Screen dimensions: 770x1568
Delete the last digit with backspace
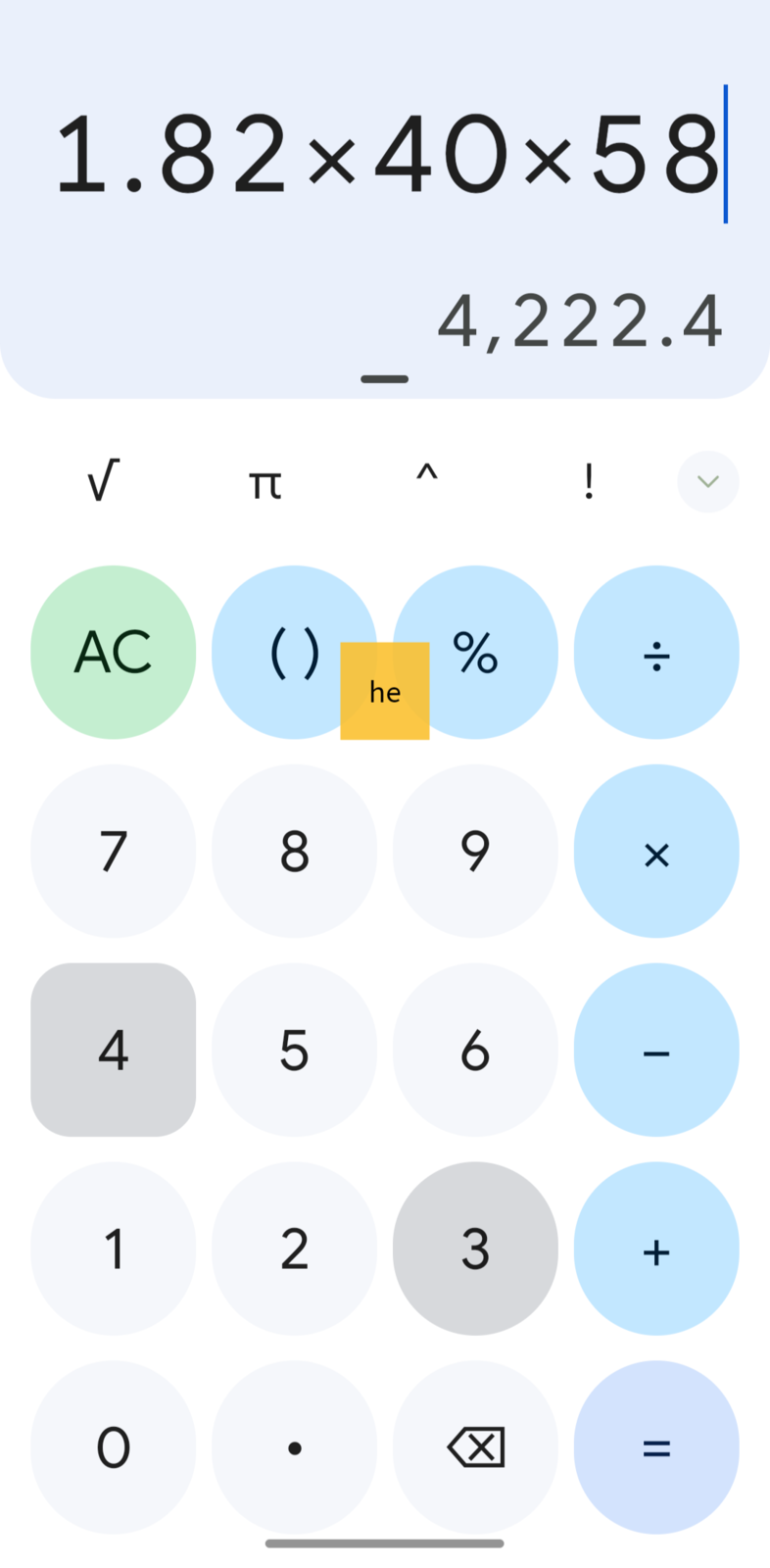tap(475, 1447)
